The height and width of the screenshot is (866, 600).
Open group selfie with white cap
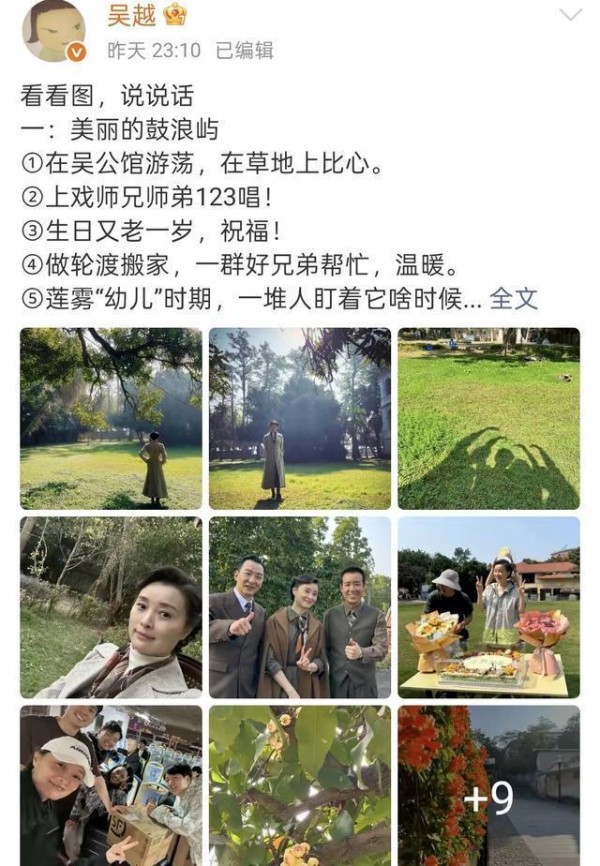coord(111,785)
